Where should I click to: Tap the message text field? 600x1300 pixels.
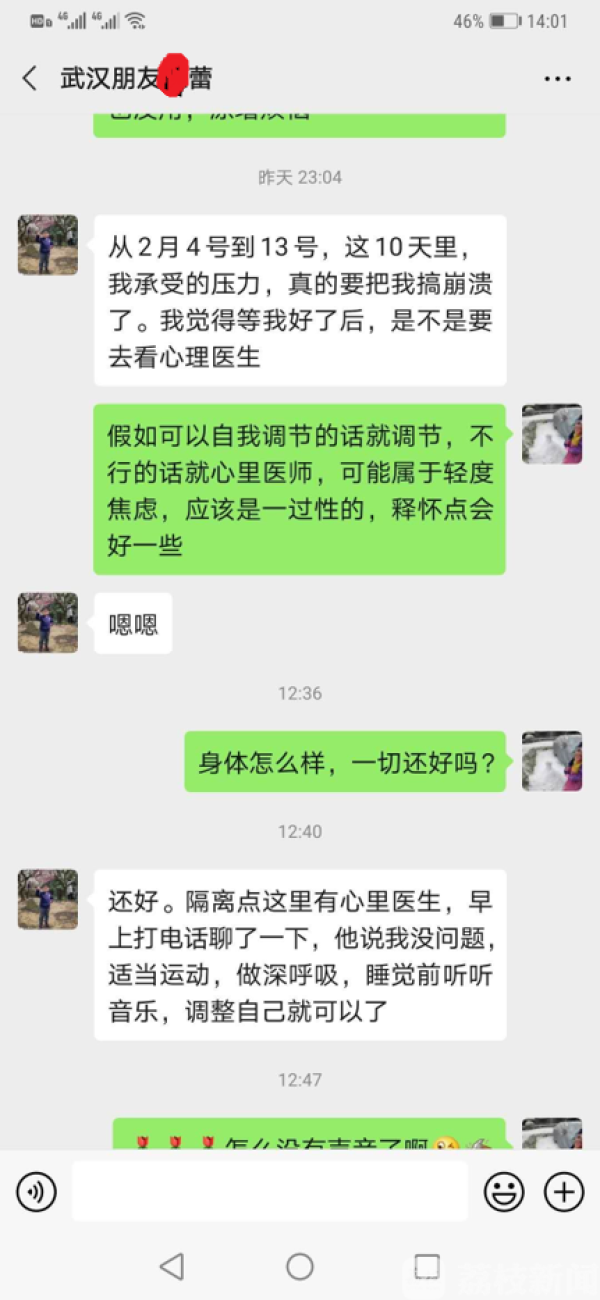[x=270, y=1191]
